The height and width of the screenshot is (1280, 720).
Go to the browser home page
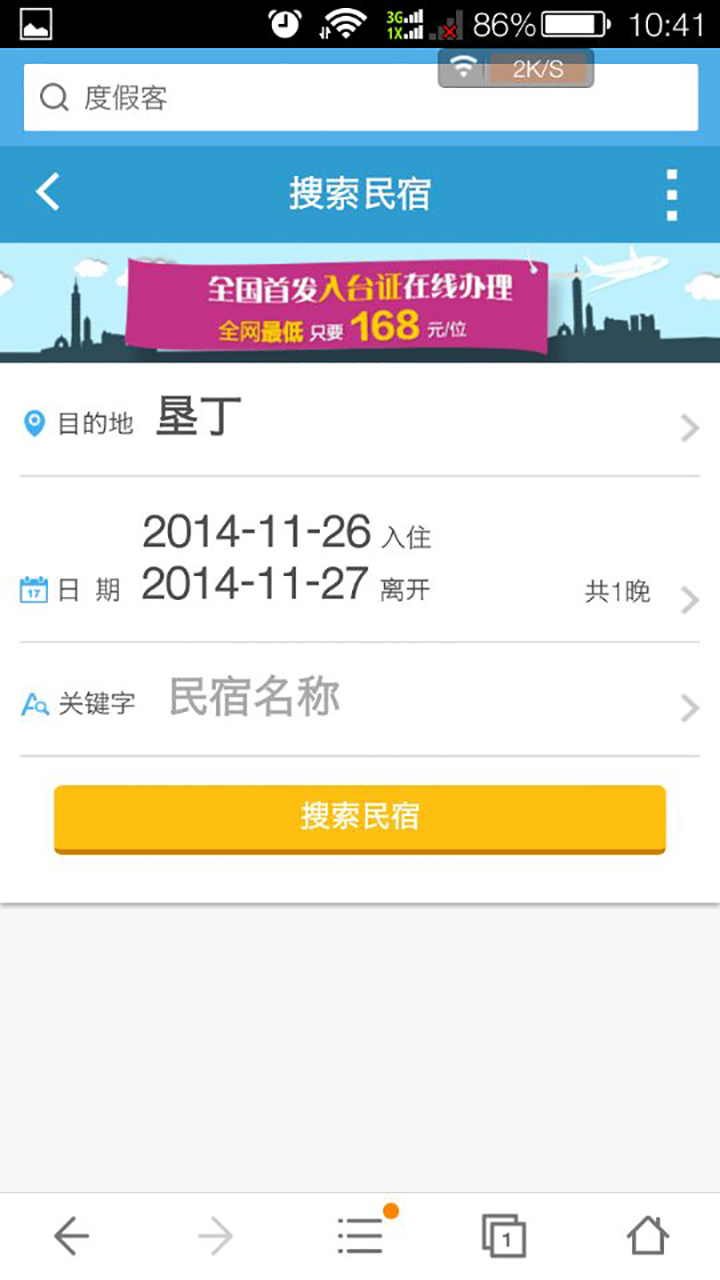[647, 1237]
